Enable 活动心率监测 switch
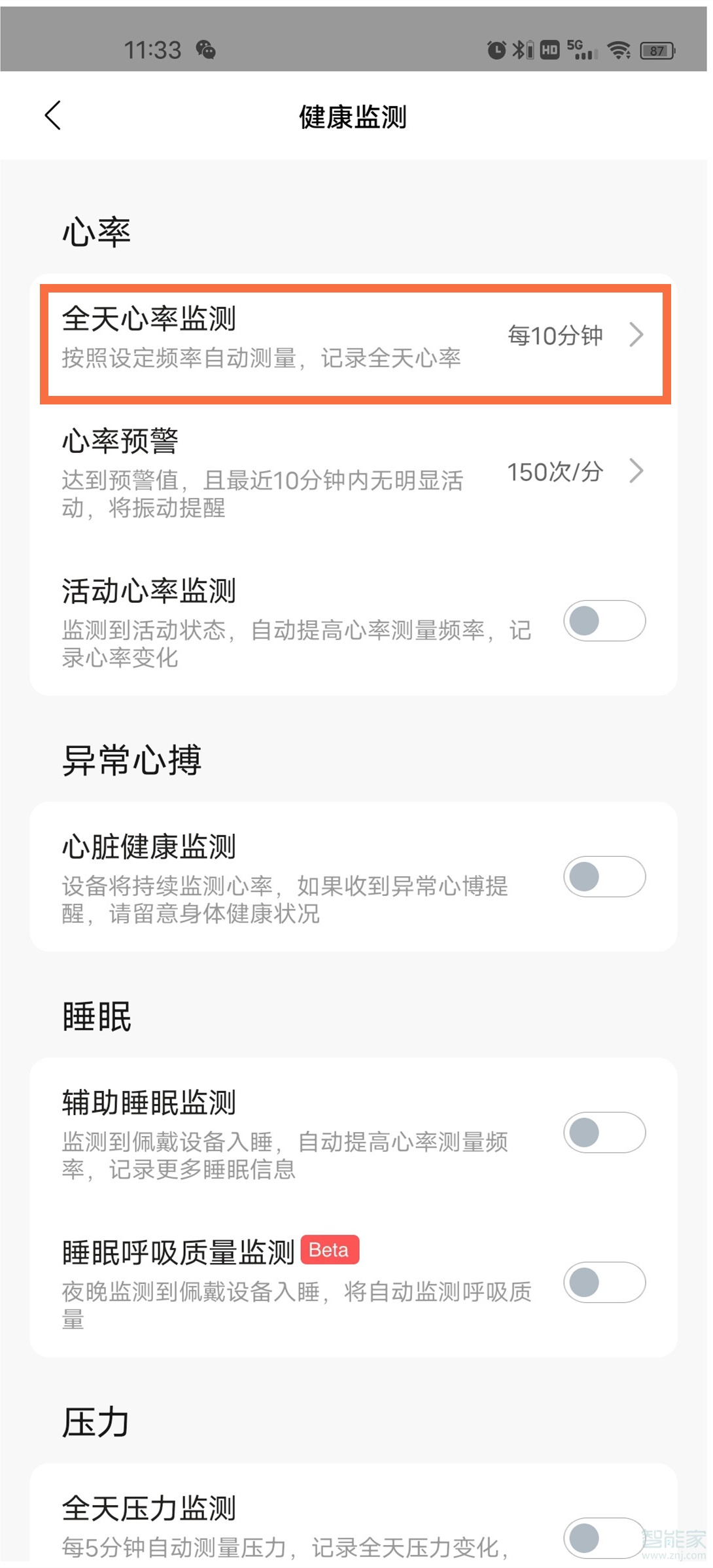This screenshot has width=713, height=1568. click(604, 620)
